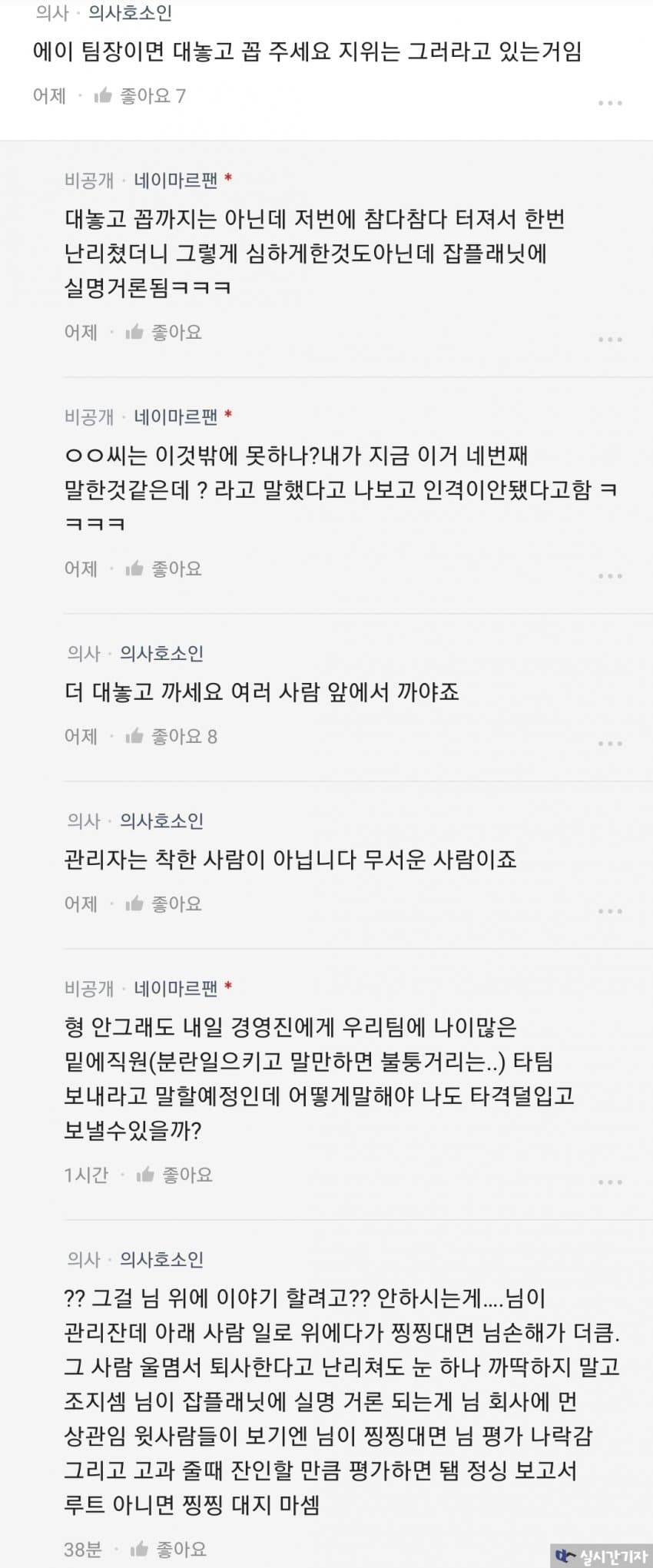Image resolution: width=653 pixels, height=1568 pixels.
Task: Open more options on '관리자는 착한 사람이' reply
Action: click(x=610, y=911)
